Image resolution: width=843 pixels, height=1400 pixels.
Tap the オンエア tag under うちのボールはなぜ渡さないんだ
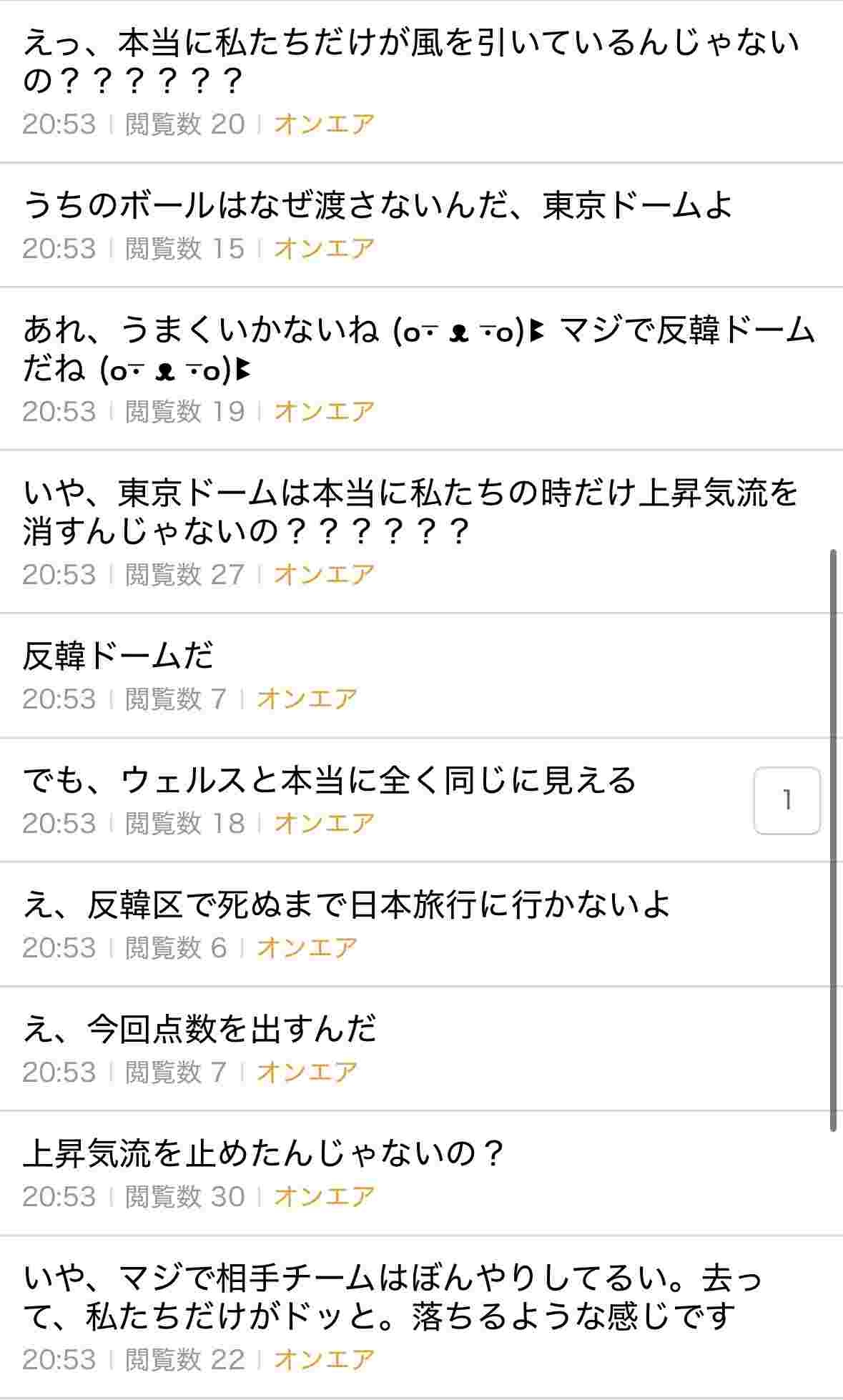324,248
